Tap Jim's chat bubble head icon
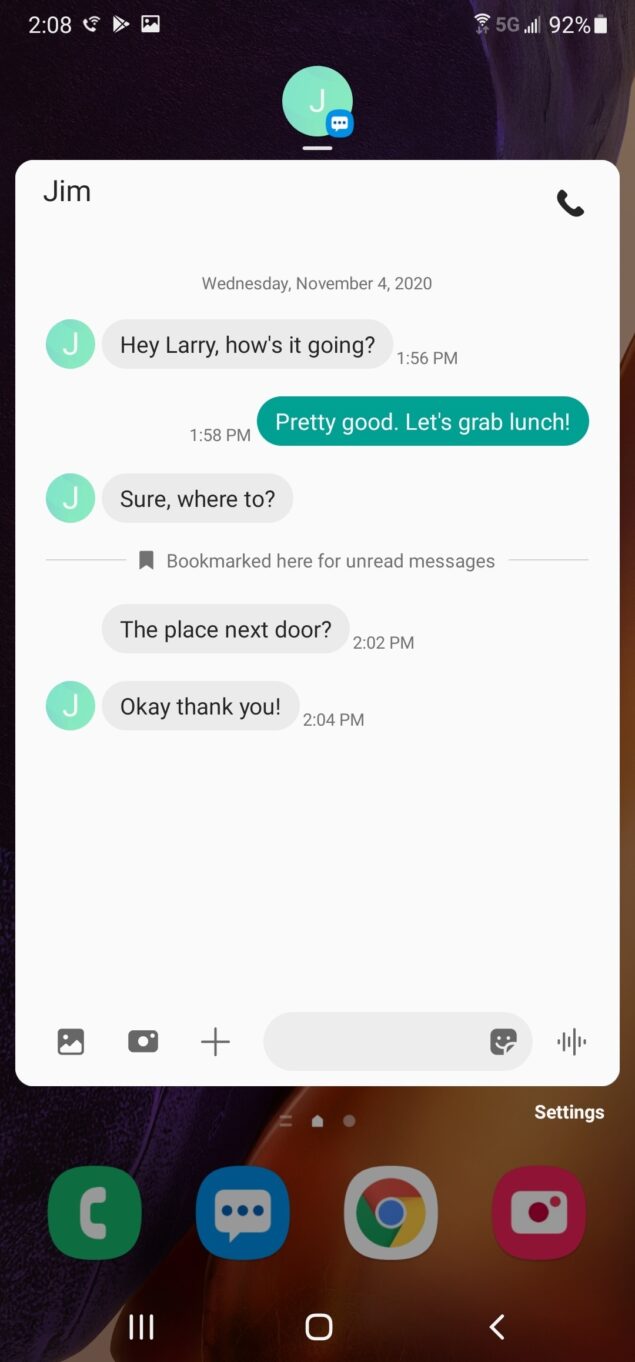 [x=317, y=101]
